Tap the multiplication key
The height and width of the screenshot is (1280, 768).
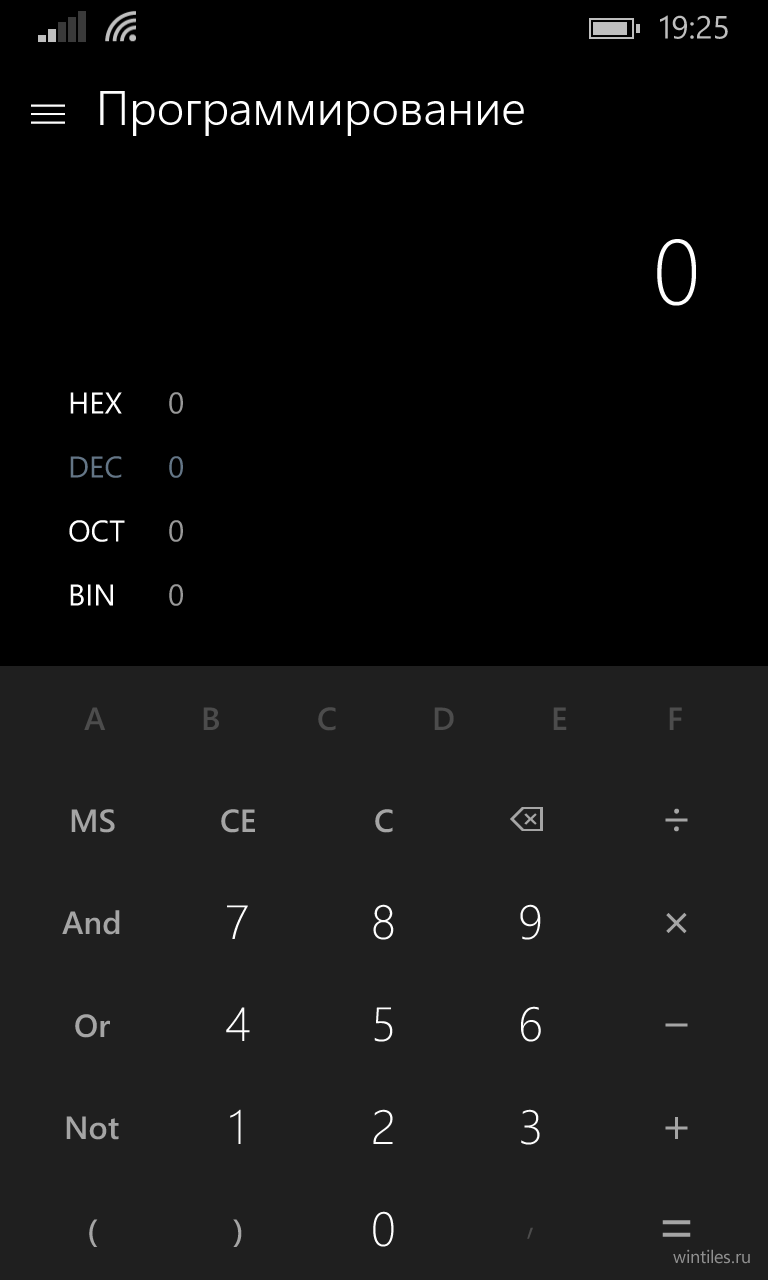tap(676, 923)
